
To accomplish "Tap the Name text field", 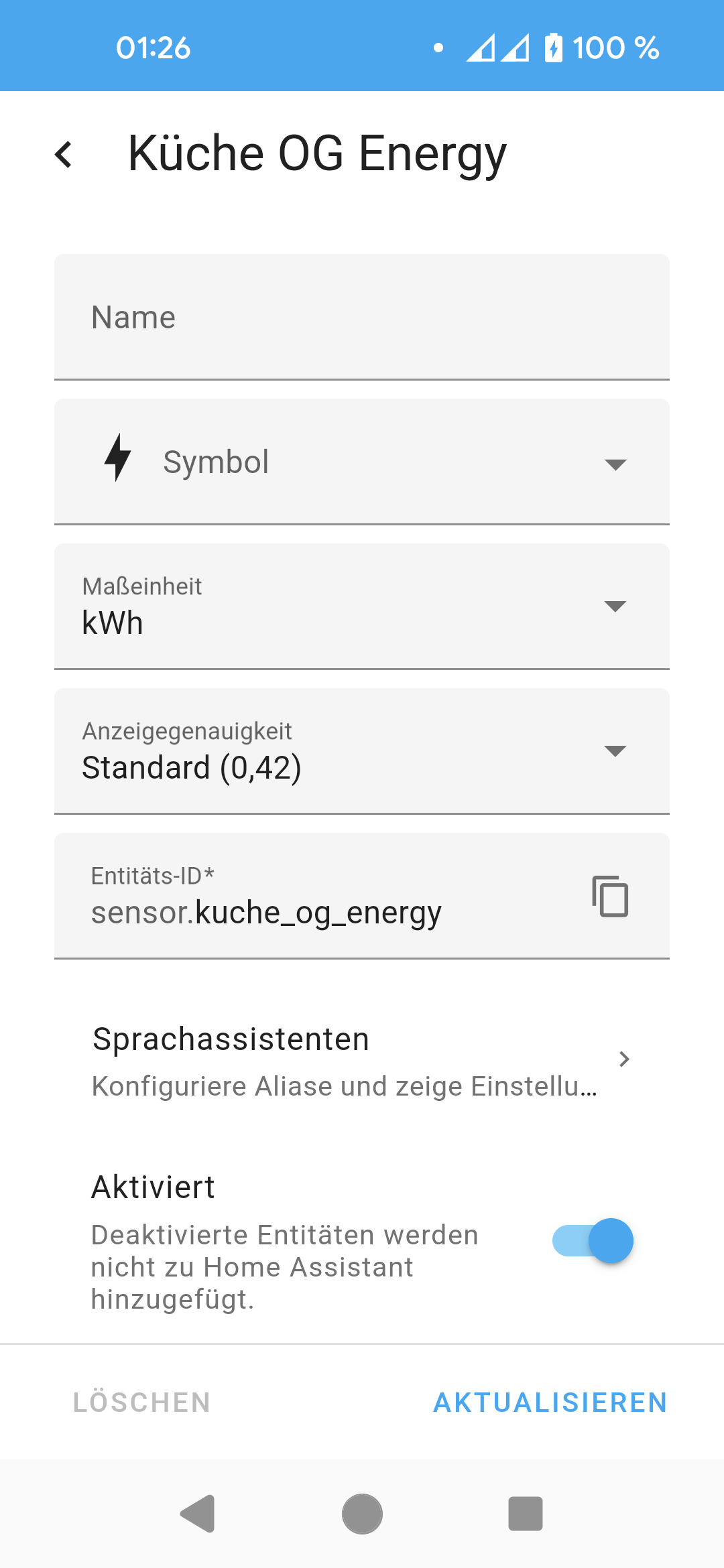I will tap(362, 318).
